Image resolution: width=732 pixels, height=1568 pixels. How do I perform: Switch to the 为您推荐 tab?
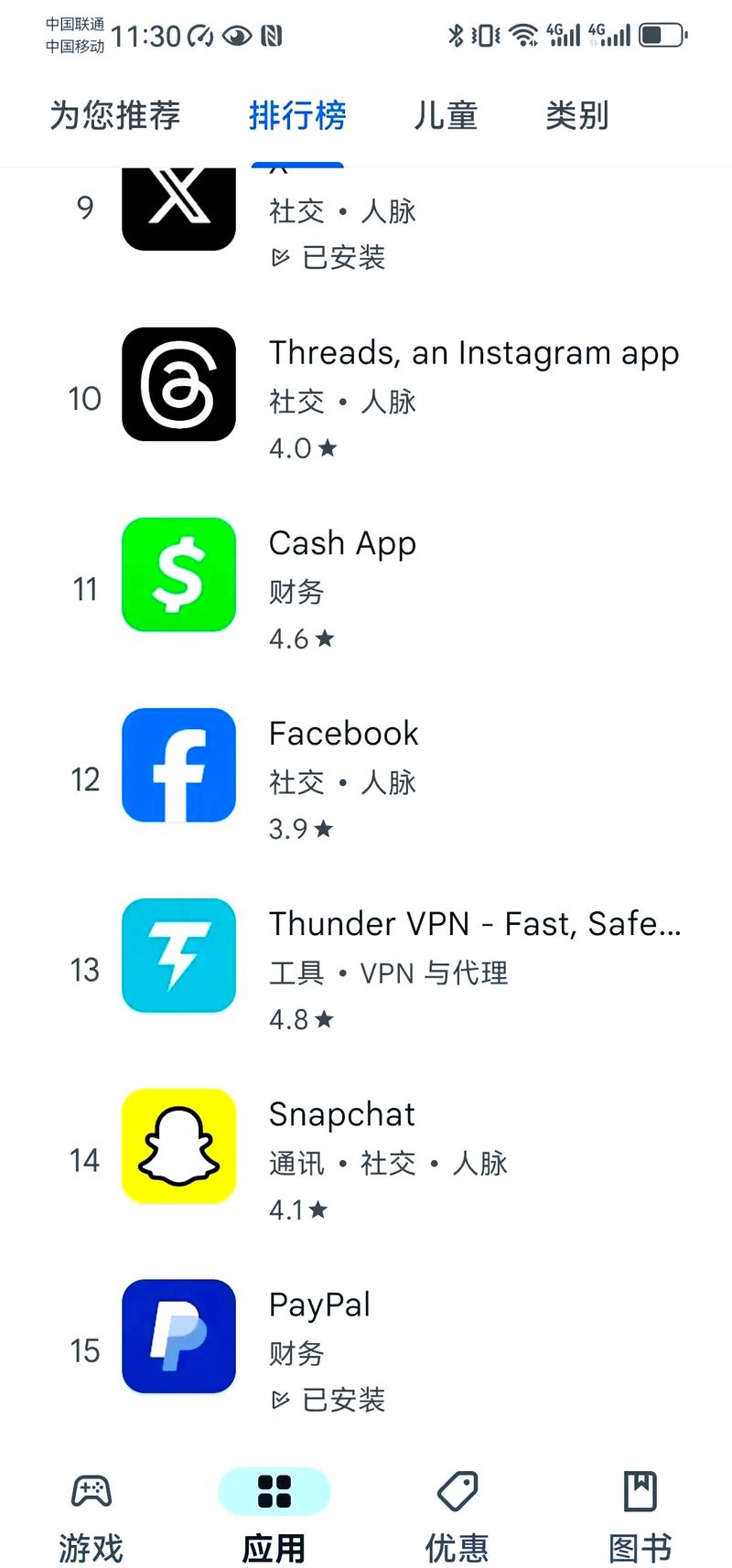coord(116,115)
